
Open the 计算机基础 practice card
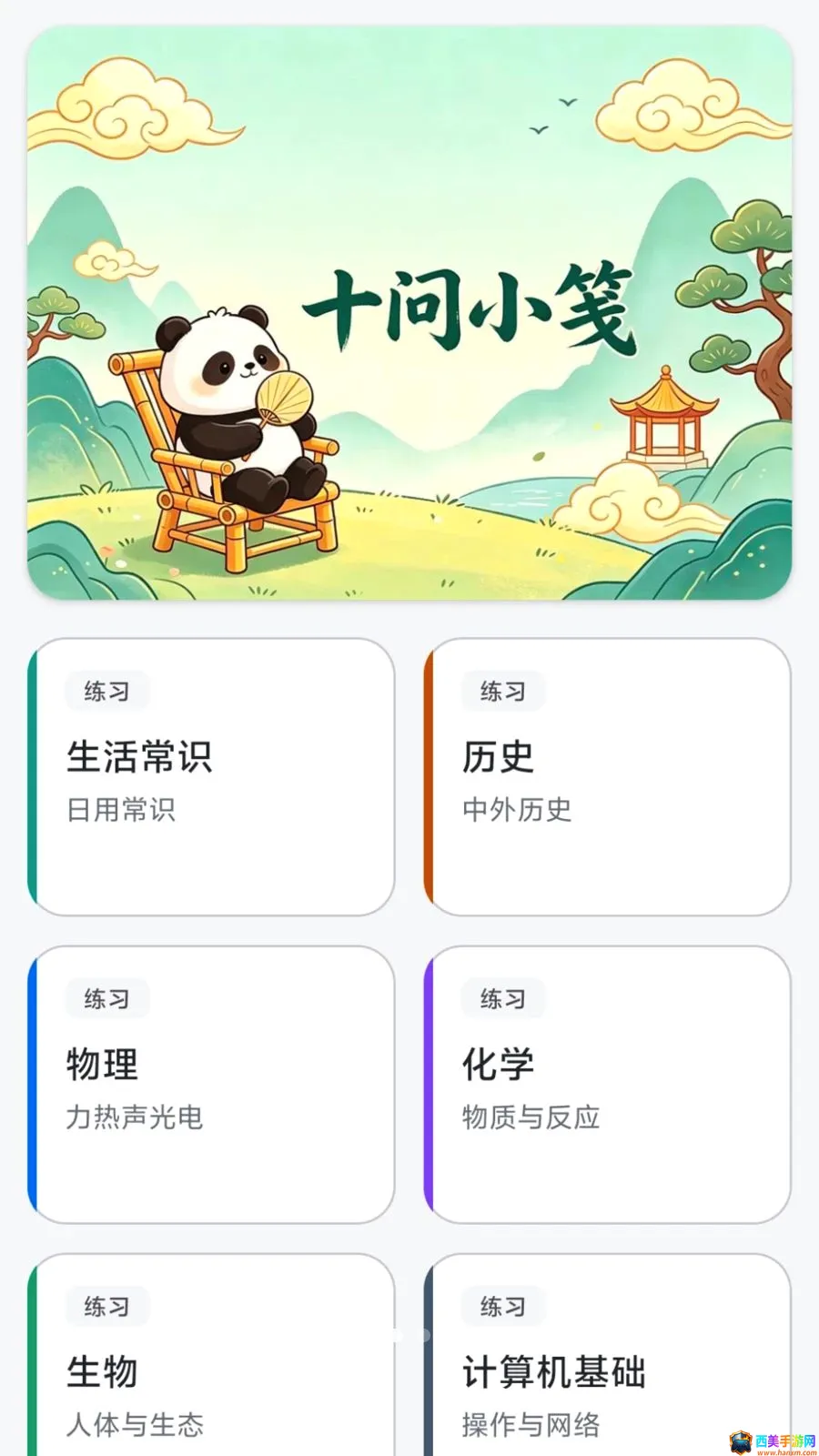pyautogui.click(x=607, y=1355)
